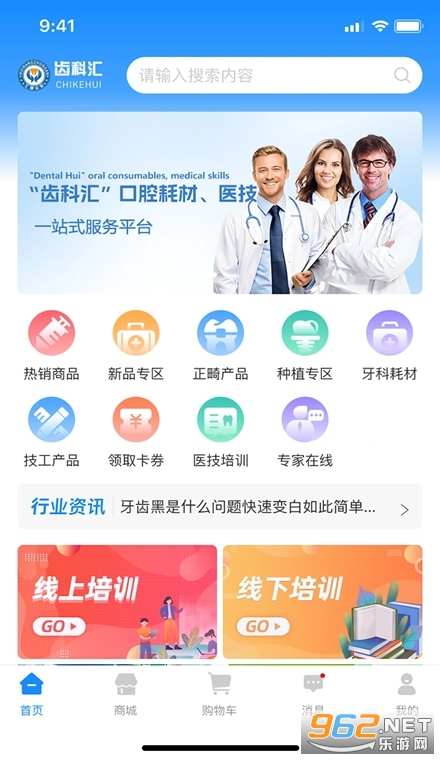
Task: Open the 齿科汇 doctors banner
Action: point(220,203)
